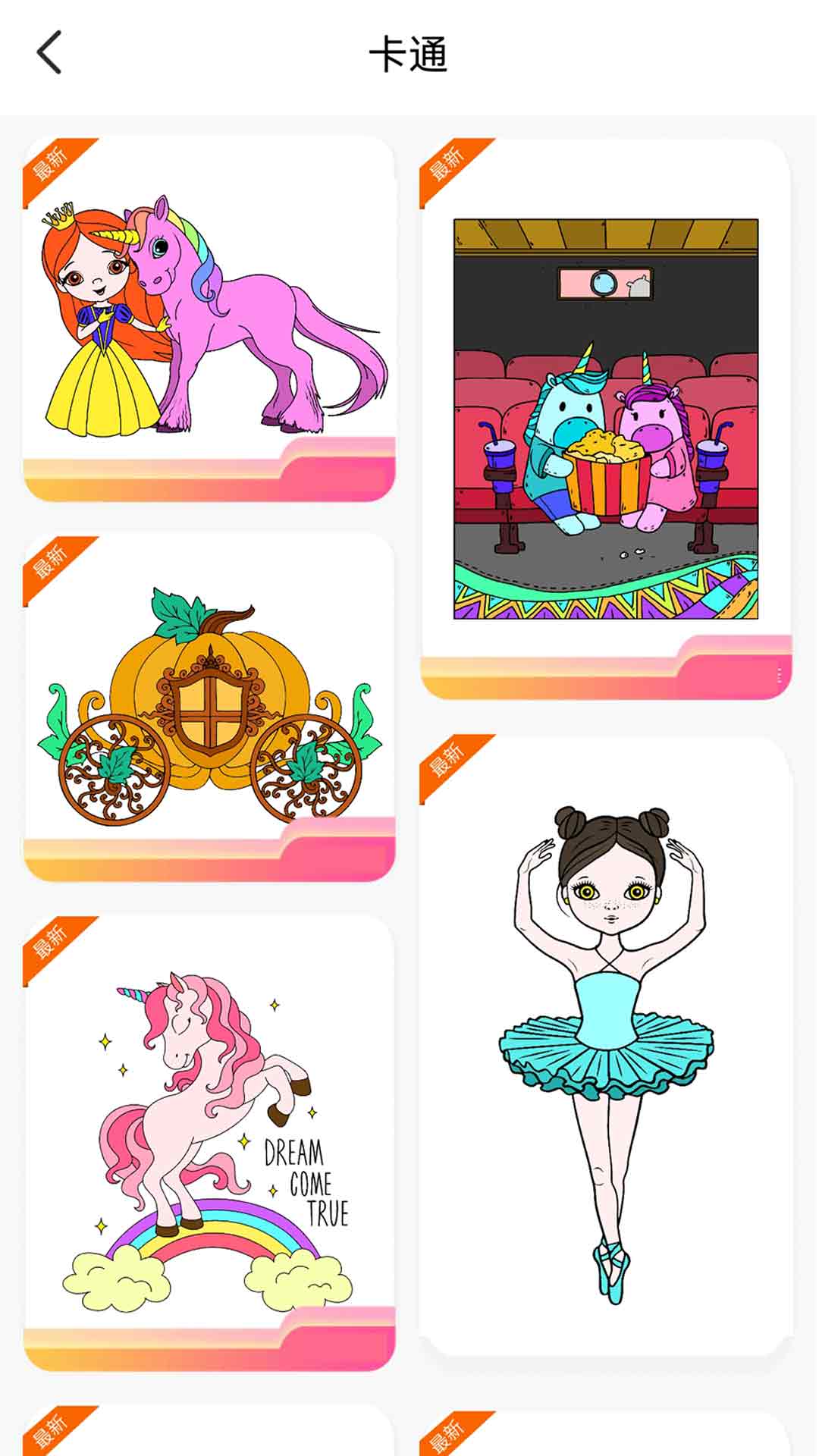819x1456 pixels.
Task: Choose the Dream Come True unicorn picture
Action: coord(209,1144)
